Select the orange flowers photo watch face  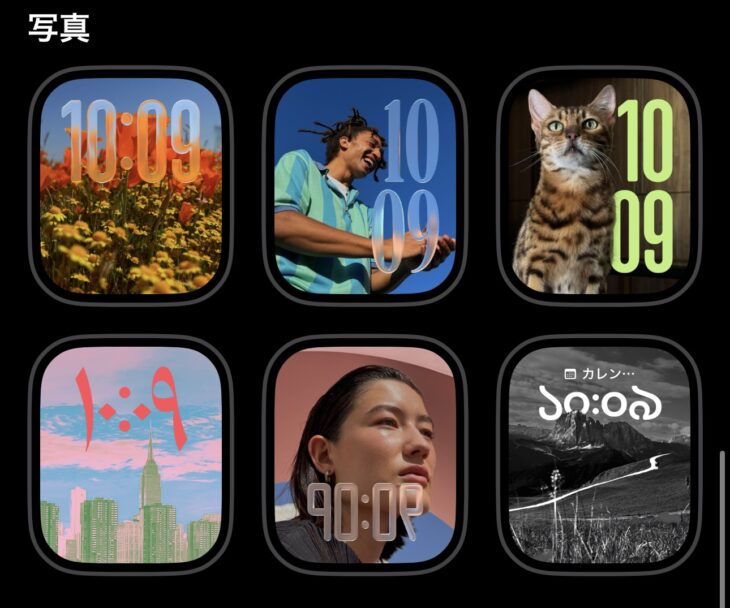(x=130, y=185)
